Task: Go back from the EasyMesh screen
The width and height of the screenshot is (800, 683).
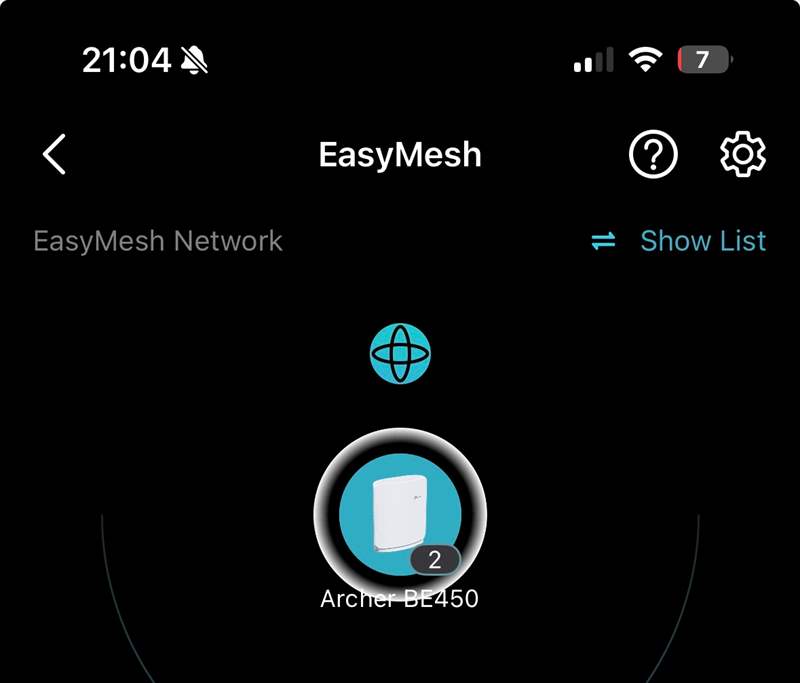Action: pos(55,155)
